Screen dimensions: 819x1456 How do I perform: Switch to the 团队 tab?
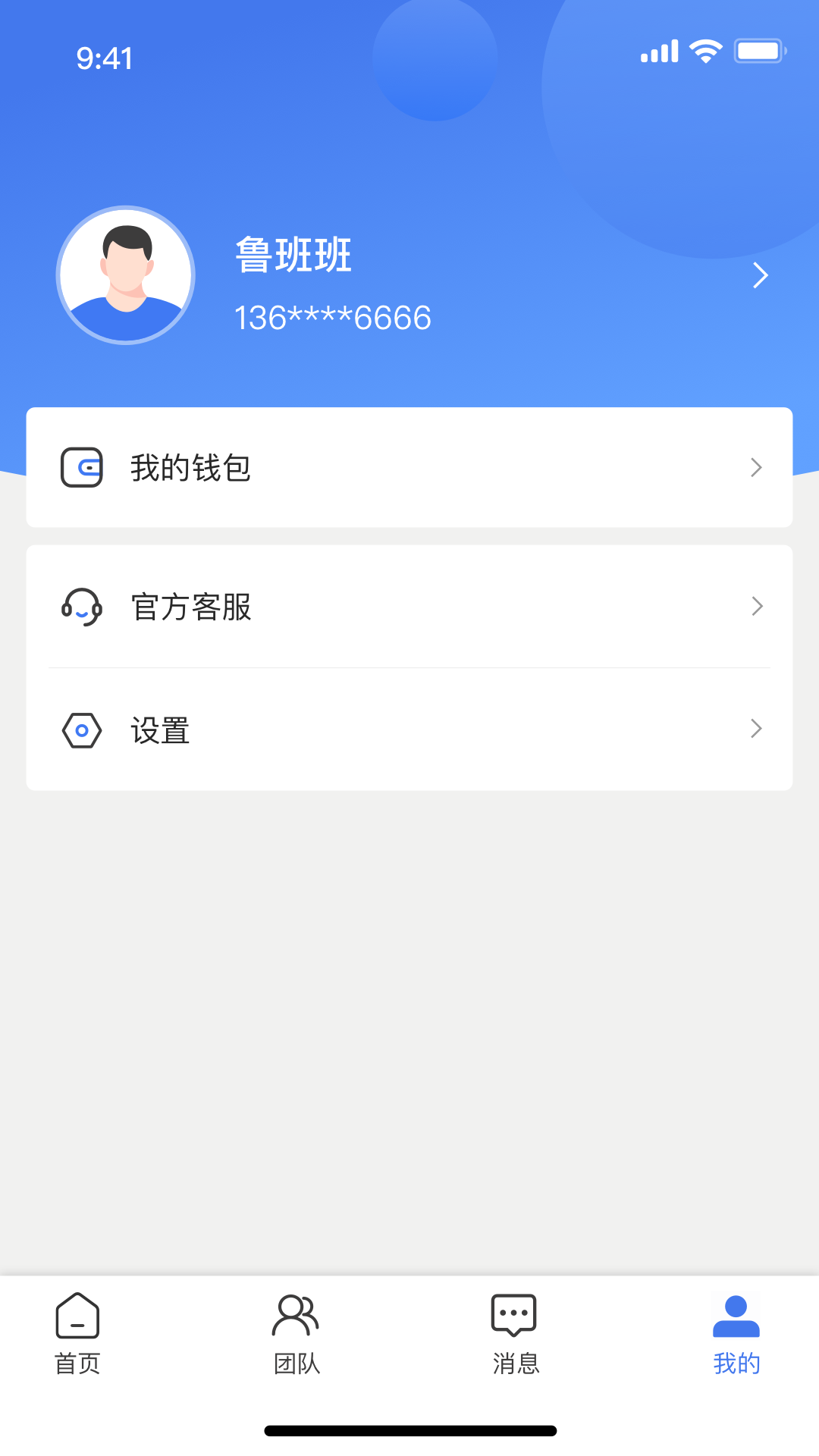(x=296, y=1335)
